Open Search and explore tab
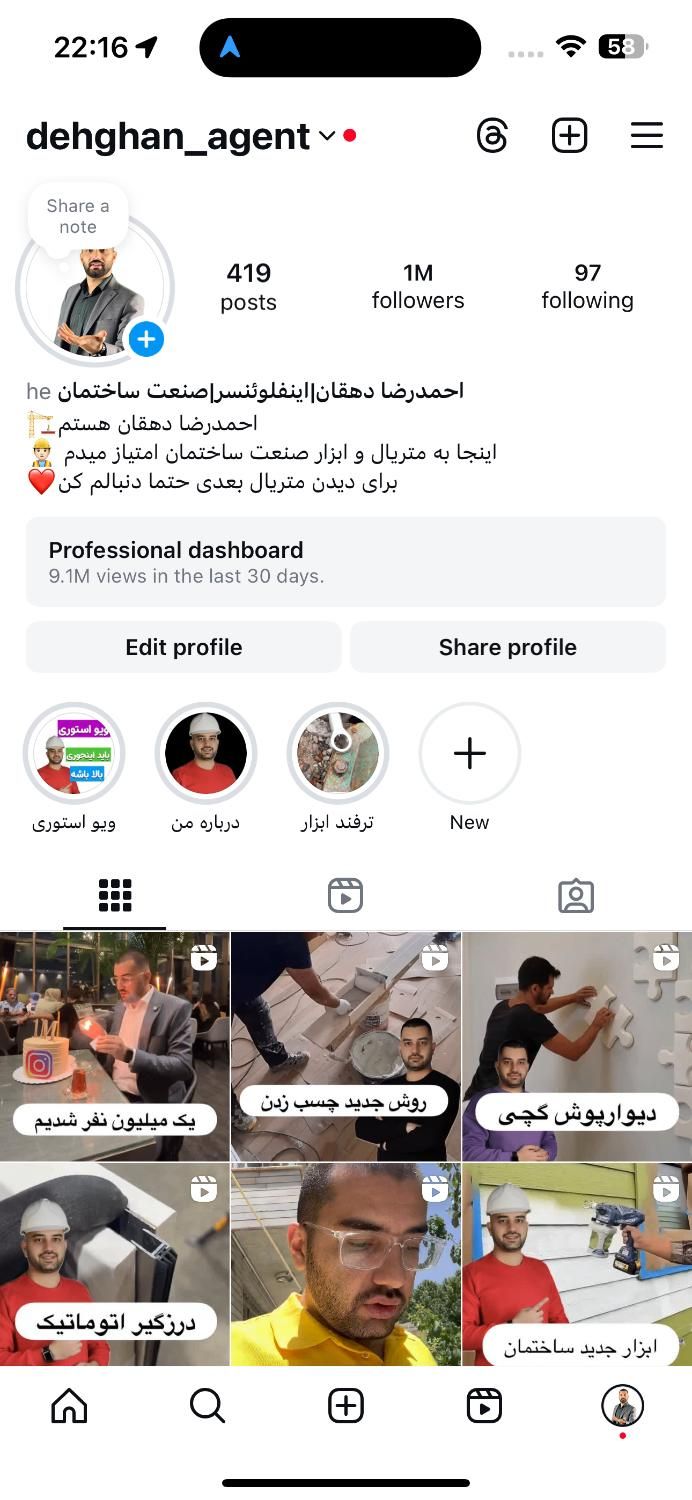 (x=207, y=1406)
